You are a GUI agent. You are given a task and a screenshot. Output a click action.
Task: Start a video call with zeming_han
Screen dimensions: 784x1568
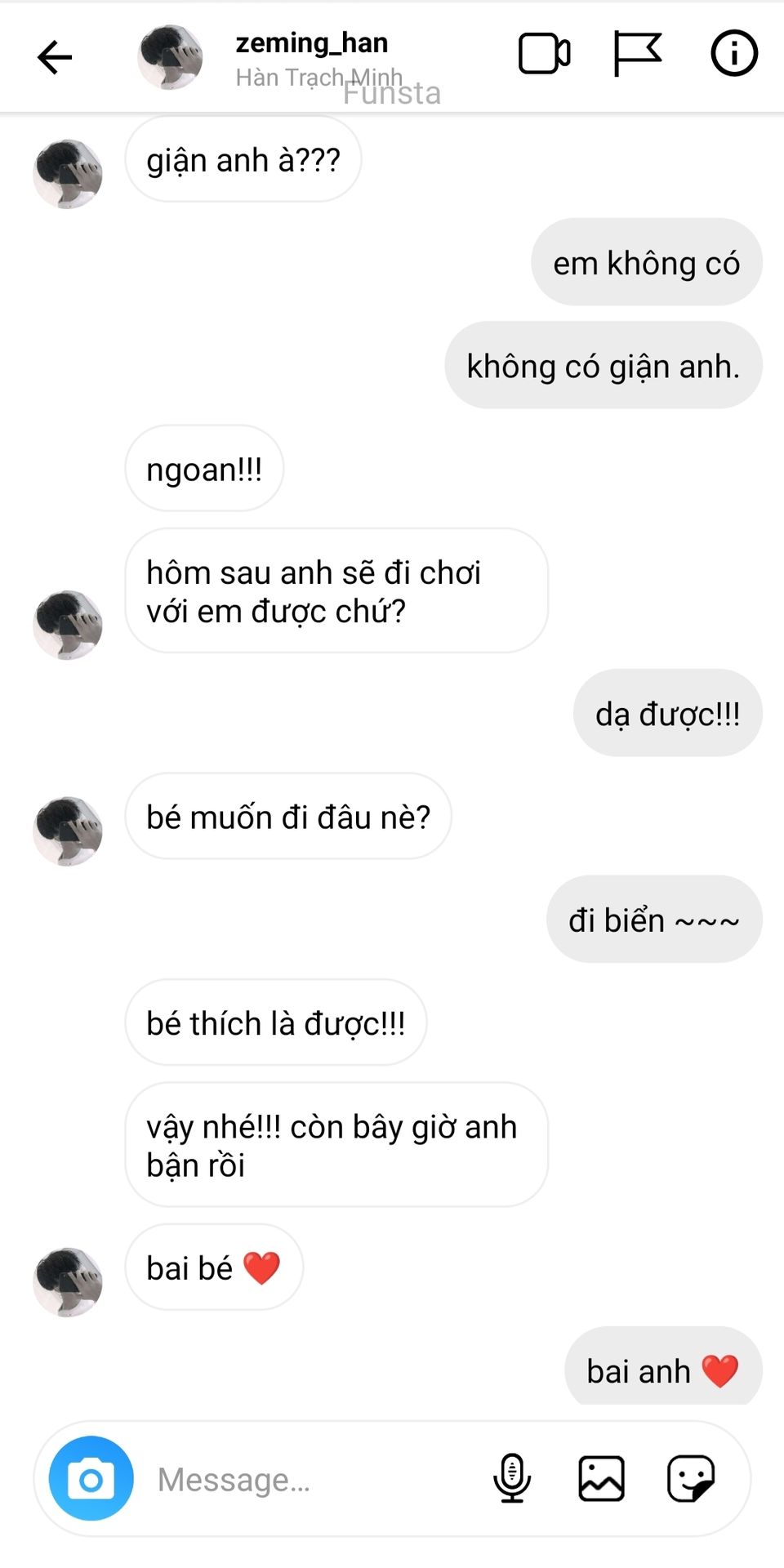point(544,55)
